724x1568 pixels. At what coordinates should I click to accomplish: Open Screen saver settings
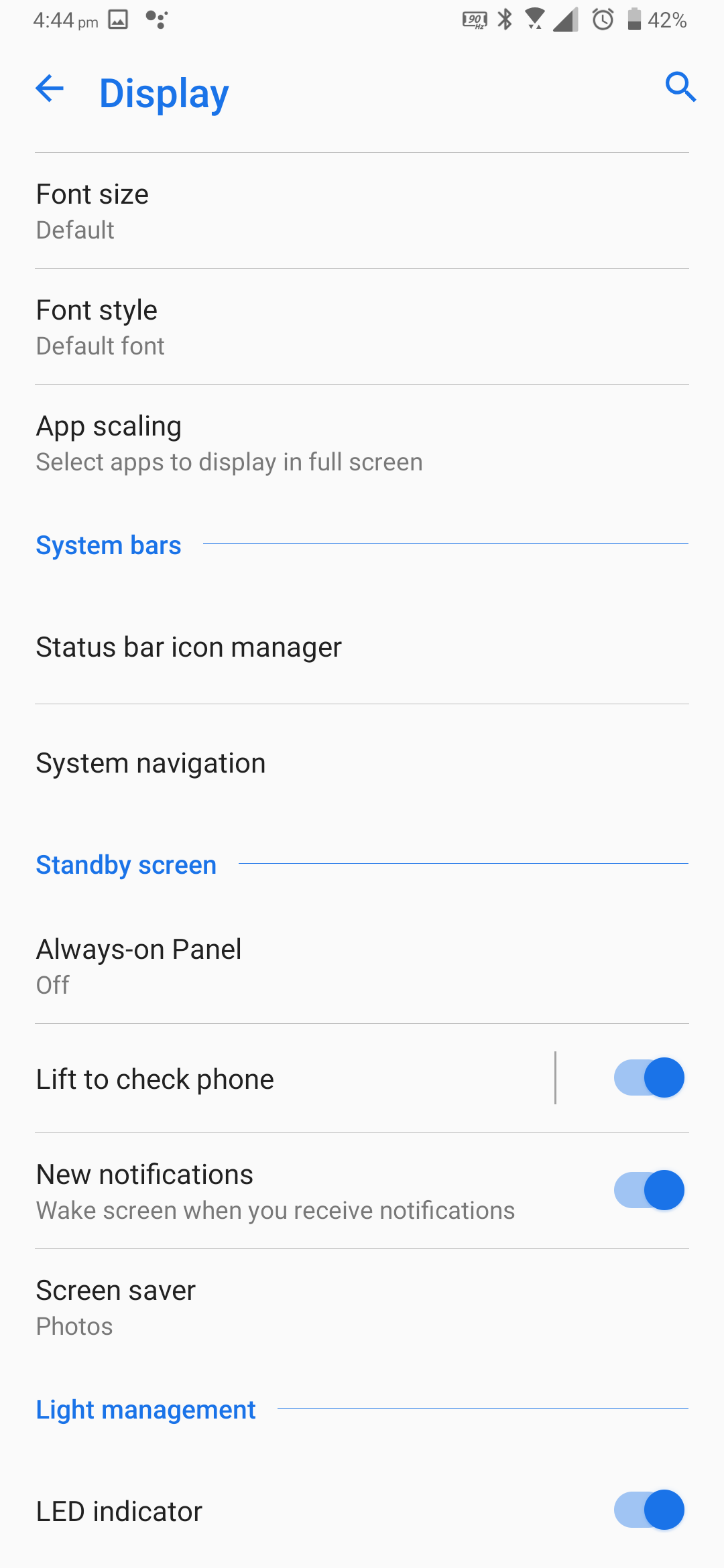pos(362,1307)
